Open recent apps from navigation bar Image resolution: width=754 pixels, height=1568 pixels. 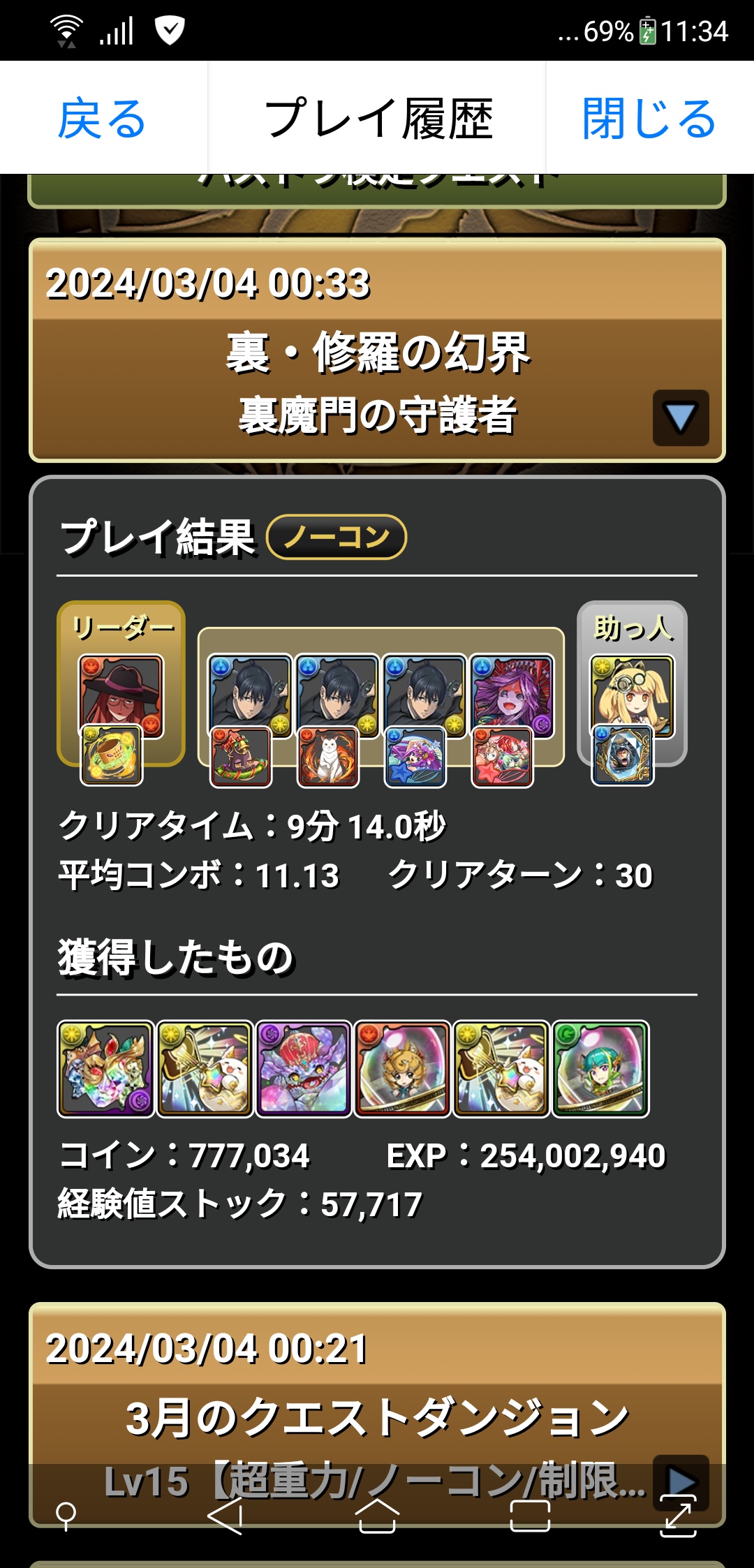tap(530, 1516)
